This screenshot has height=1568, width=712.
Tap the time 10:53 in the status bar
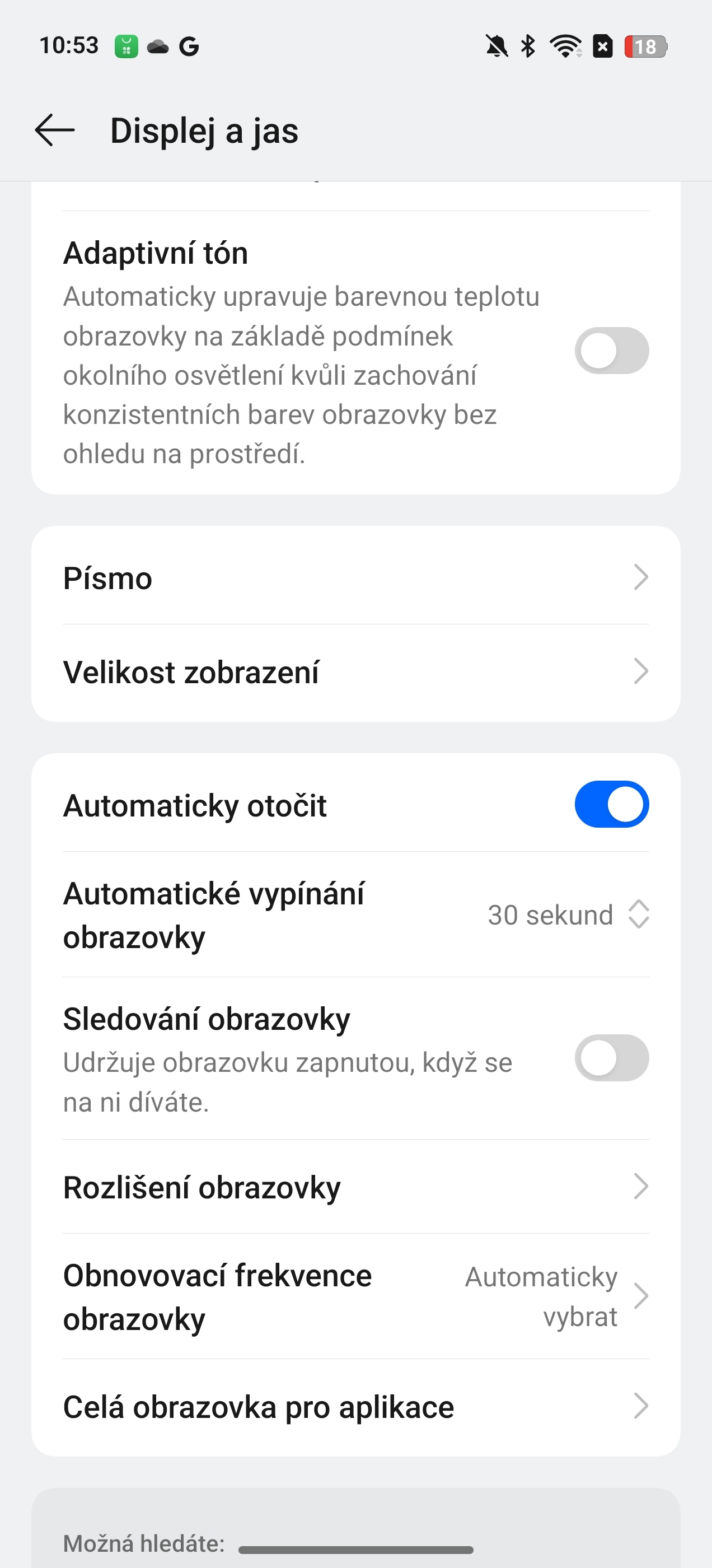coord(69,46)
